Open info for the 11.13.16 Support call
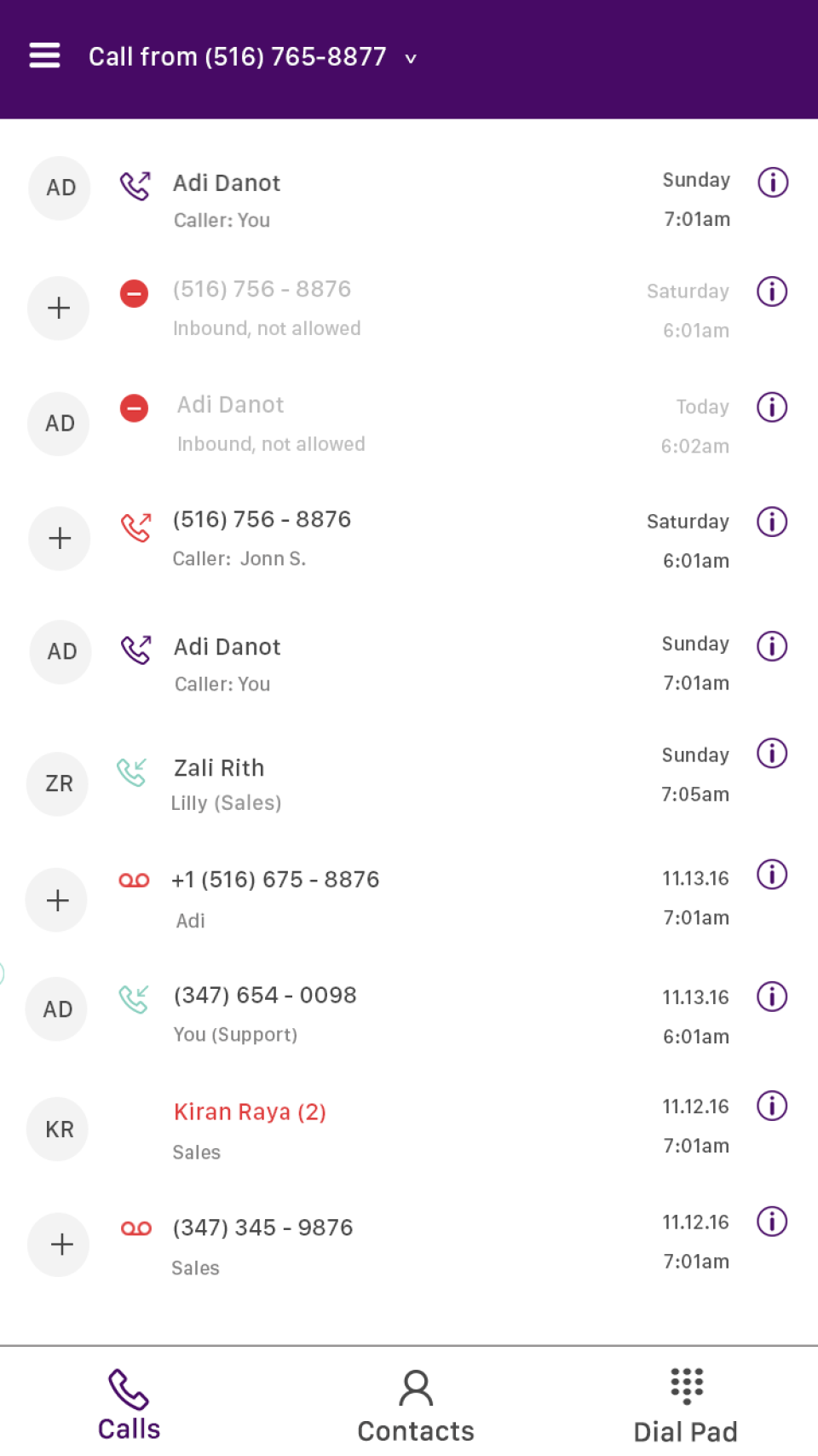The height and width of the screenshot is (1456, 818). pyautogui.click(x=771, y=996)
